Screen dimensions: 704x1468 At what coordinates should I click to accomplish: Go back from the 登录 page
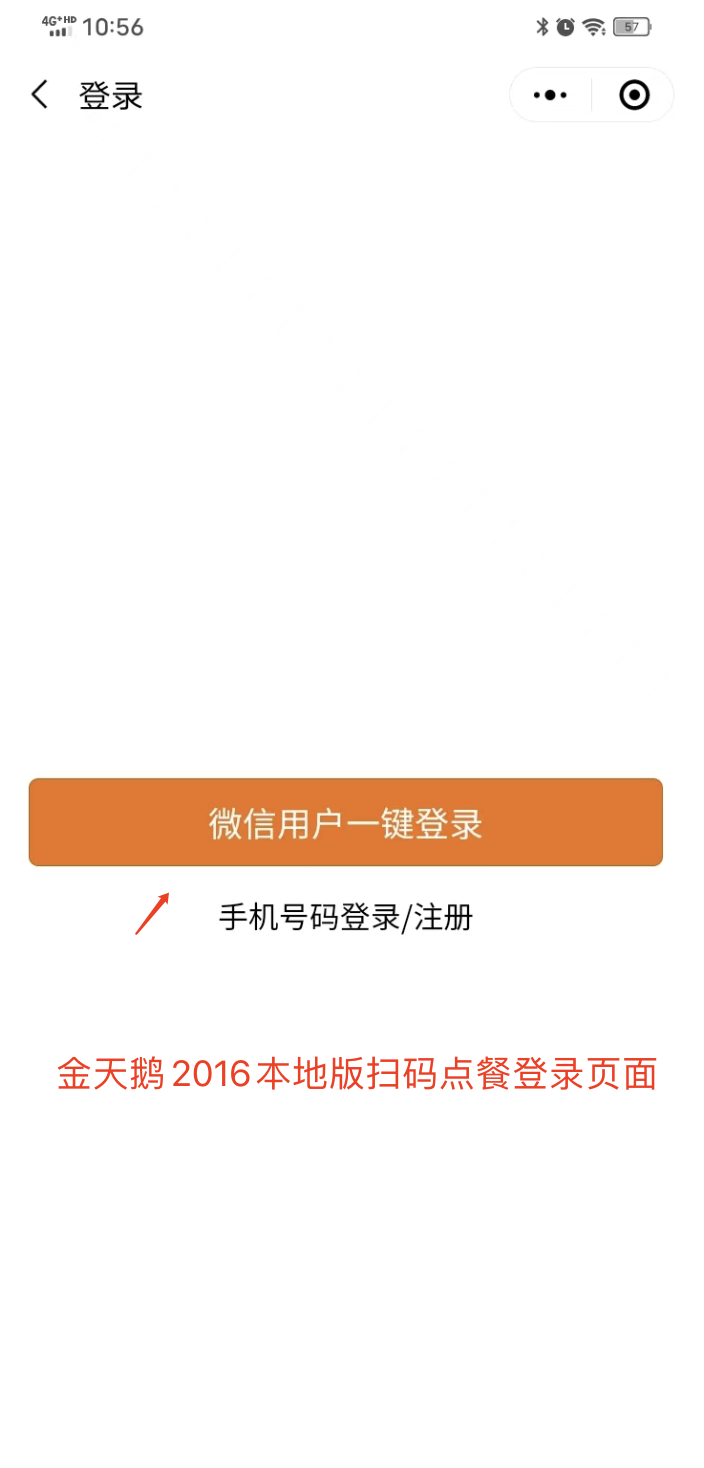pyautogui.click(x=39, y=95)
